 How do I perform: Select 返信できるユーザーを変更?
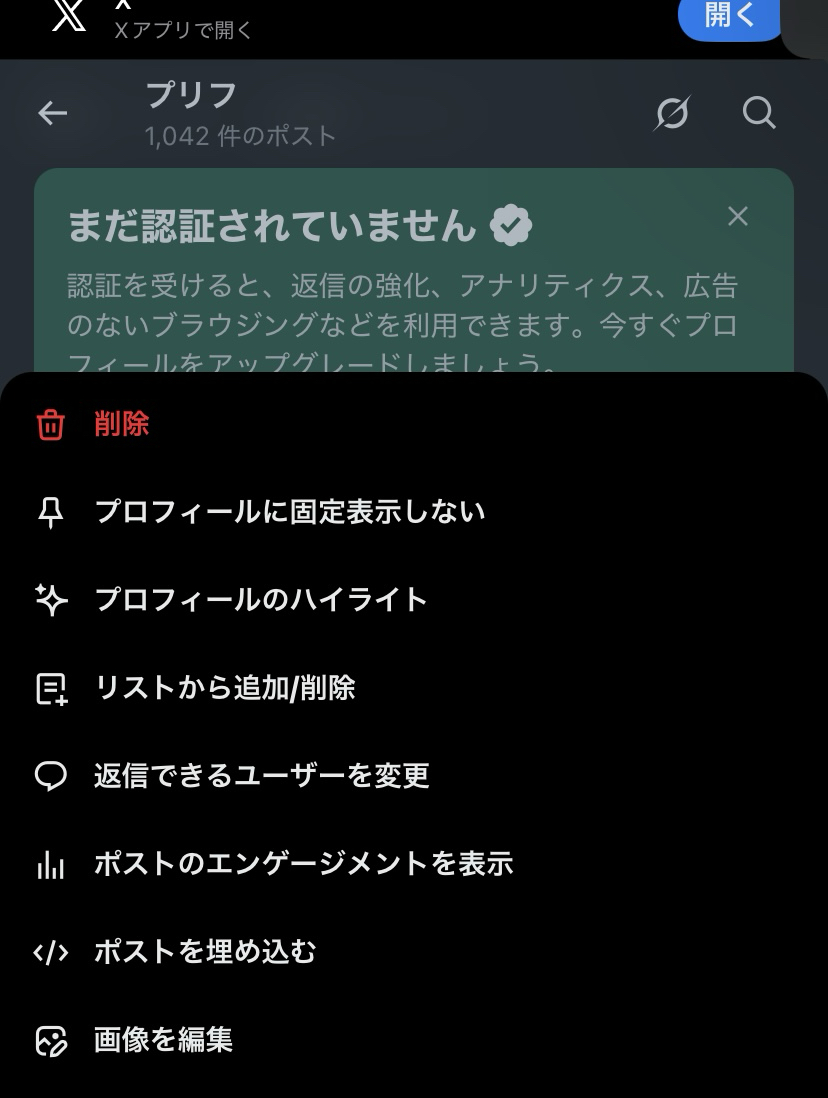261,776
